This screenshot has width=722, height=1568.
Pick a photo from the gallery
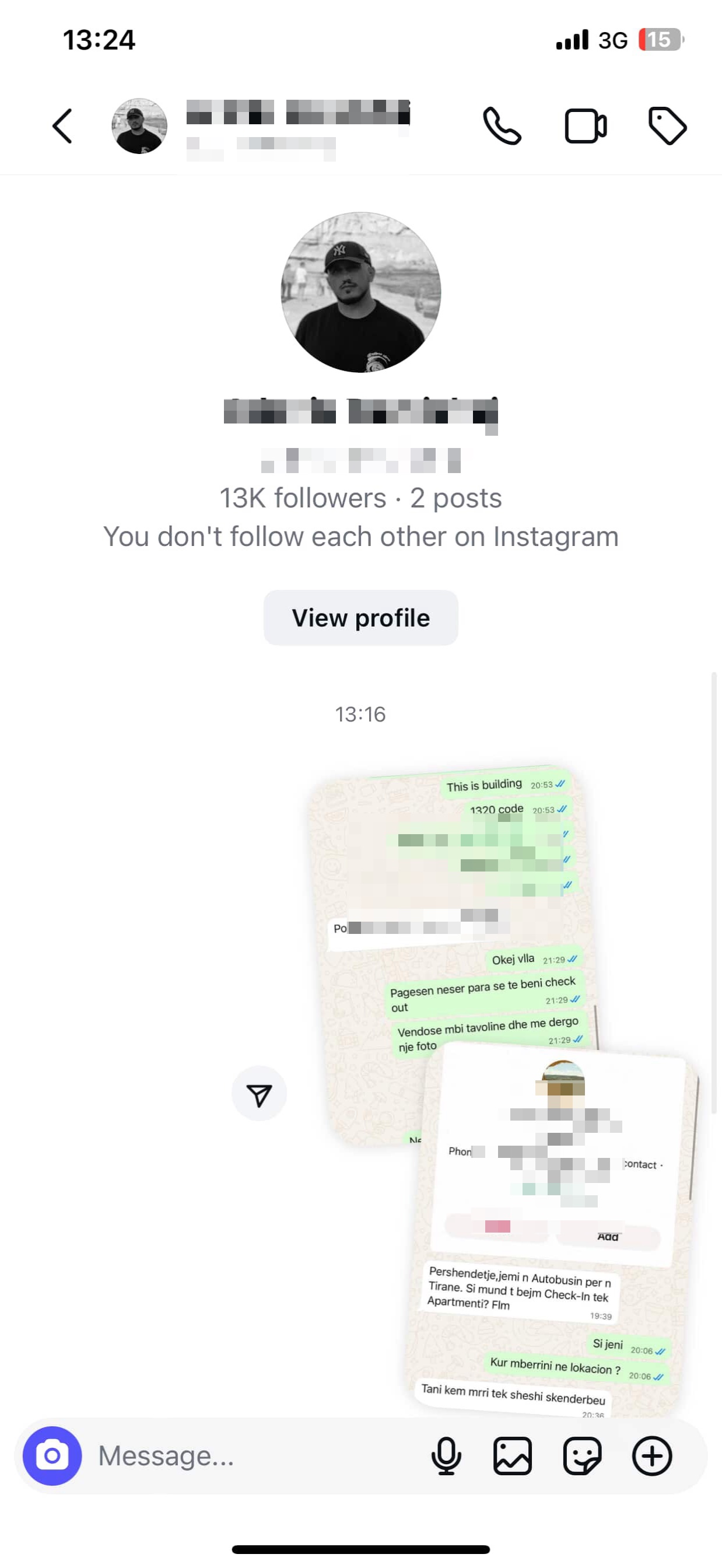tap(513, 1455)
